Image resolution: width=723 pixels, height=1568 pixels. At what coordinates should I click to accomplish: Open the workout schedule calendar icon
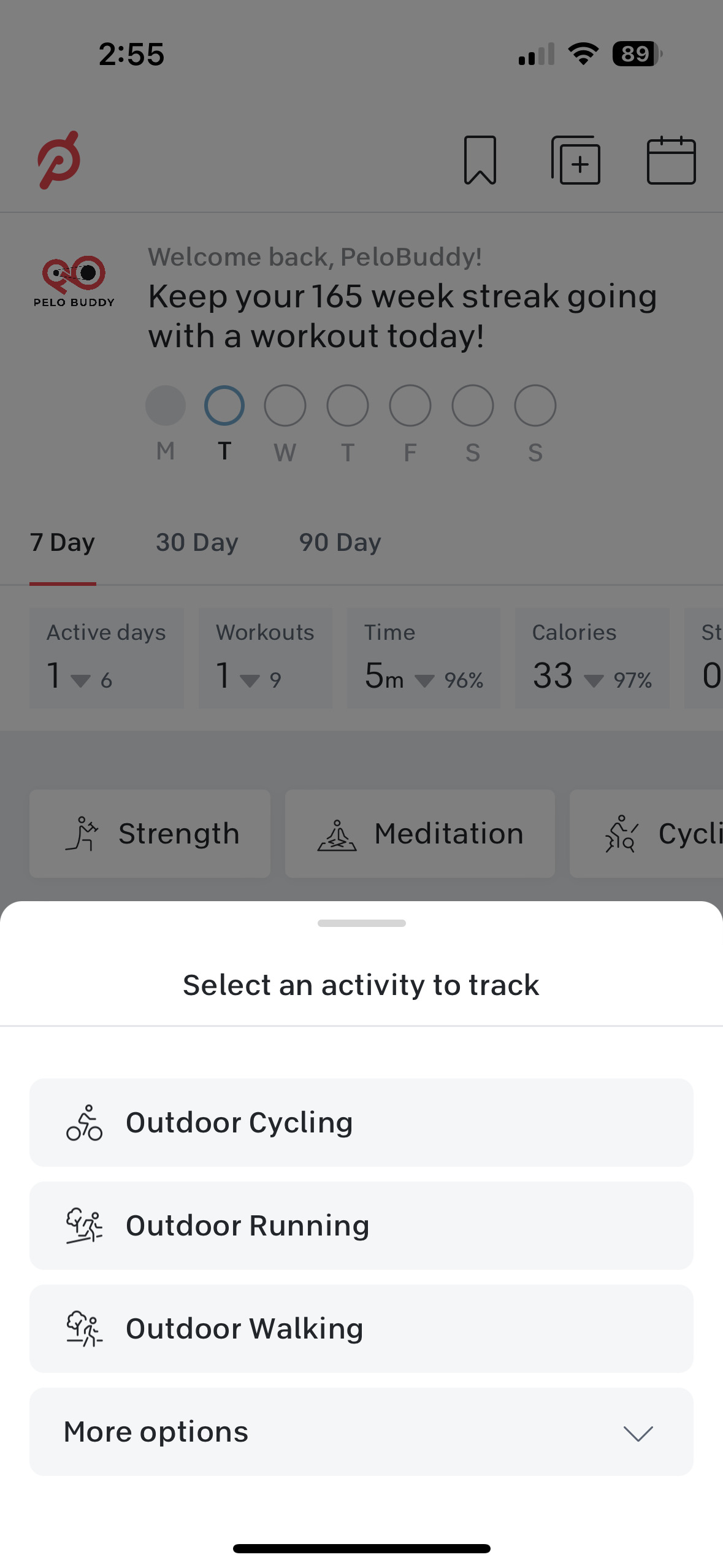coord(671,161)
